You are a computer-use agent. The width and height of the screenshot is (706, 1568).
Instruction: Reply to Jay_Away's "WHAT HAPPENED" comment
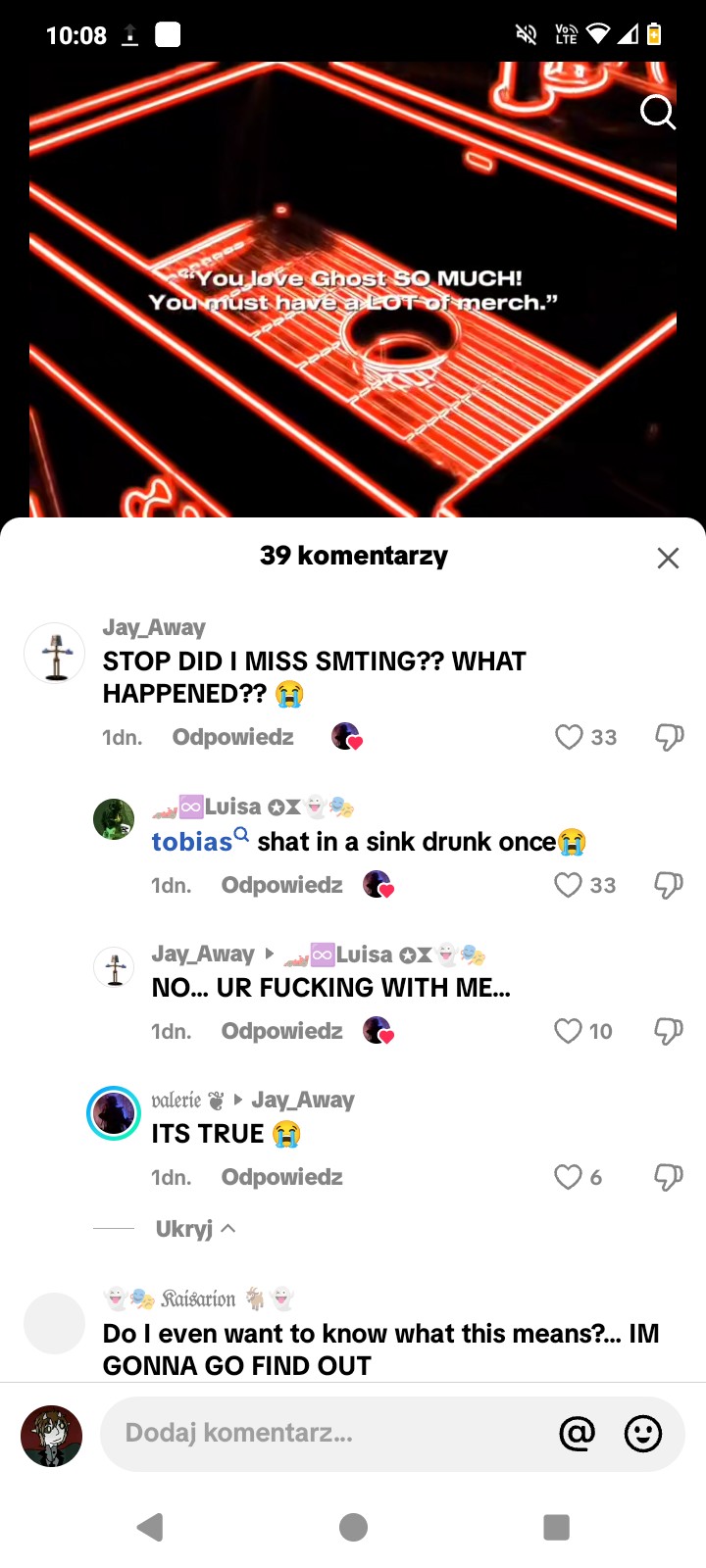232,737
